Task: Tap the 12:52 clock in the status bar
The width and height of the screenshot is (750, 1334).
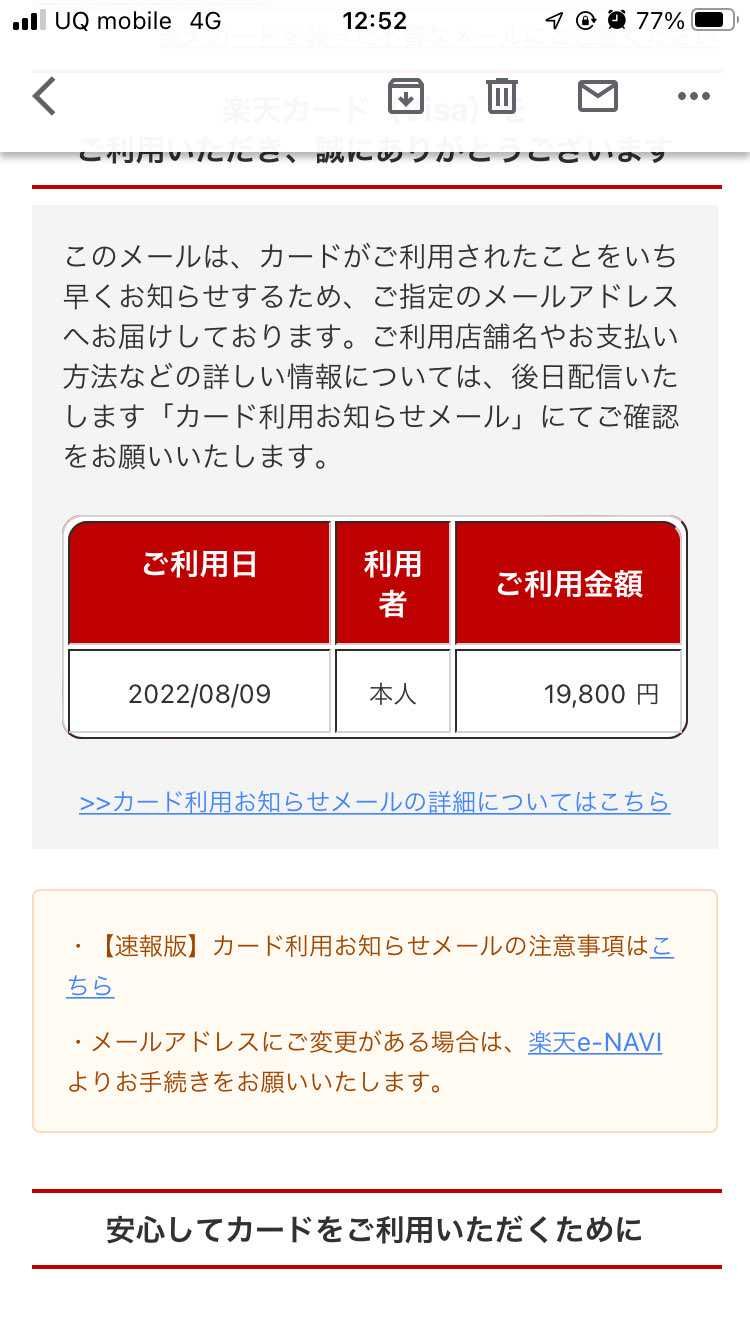Action: click(375, 19)
